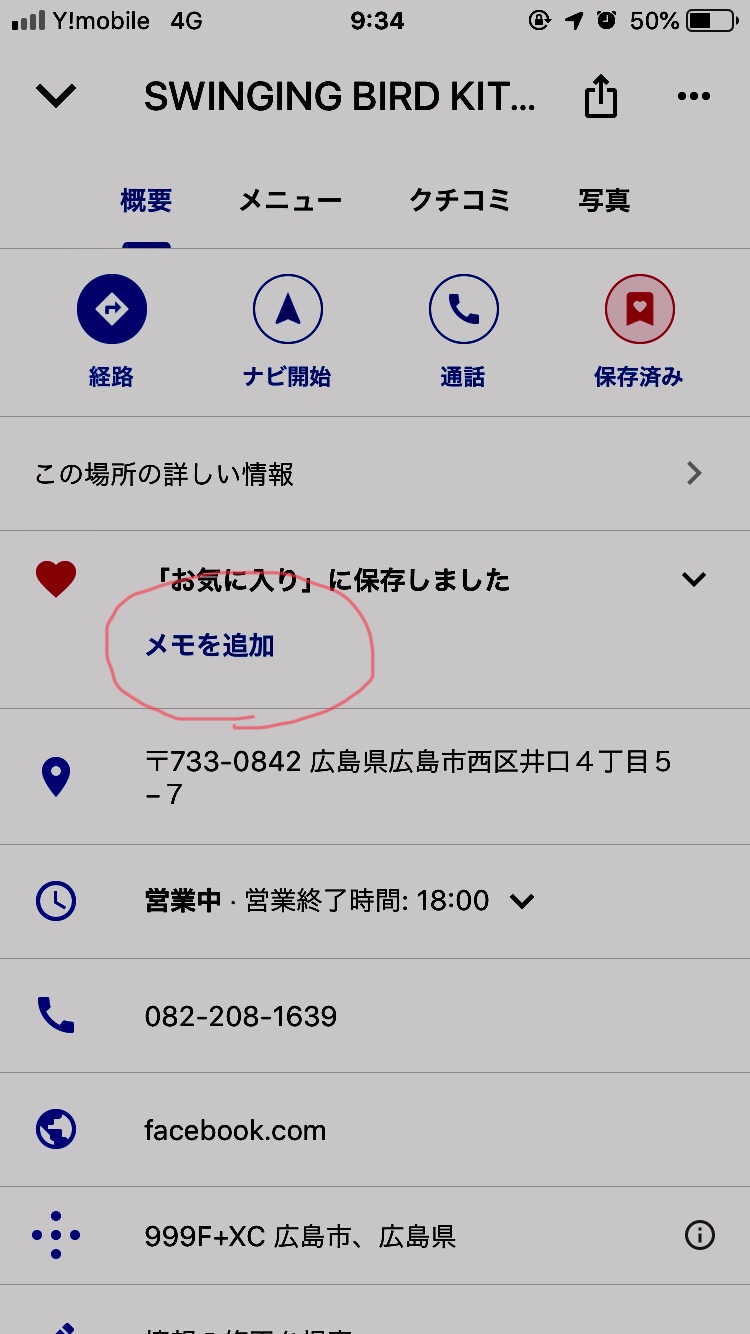Switch to the 写真 tab
The width and height of the screenshot is (750, 1334).
(604, 201)
